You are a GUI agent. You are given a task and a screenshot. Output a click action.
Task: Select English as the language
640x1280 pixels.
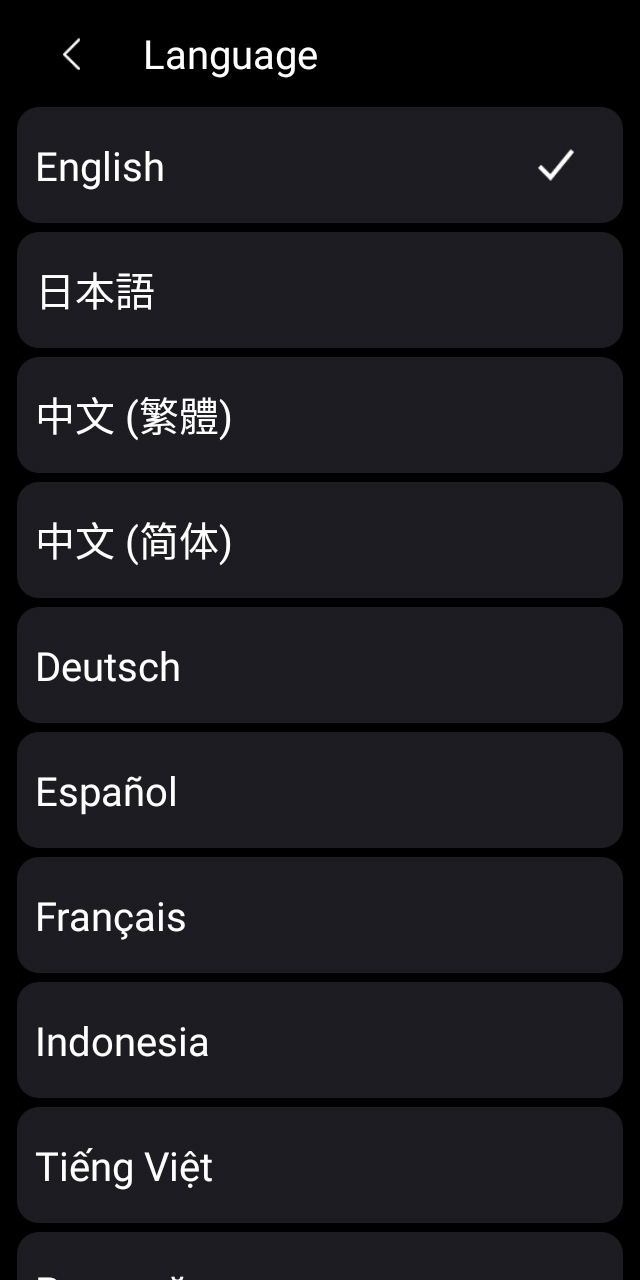(x=320, y=166)
